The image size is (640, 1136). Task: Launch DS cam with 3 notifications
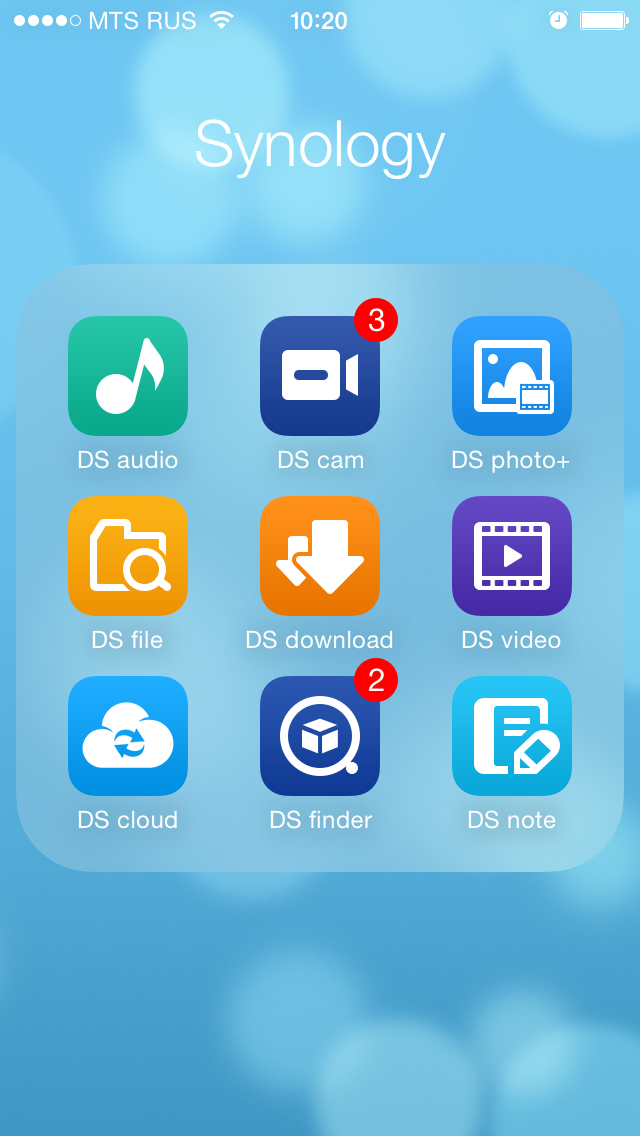click(320, 376)
